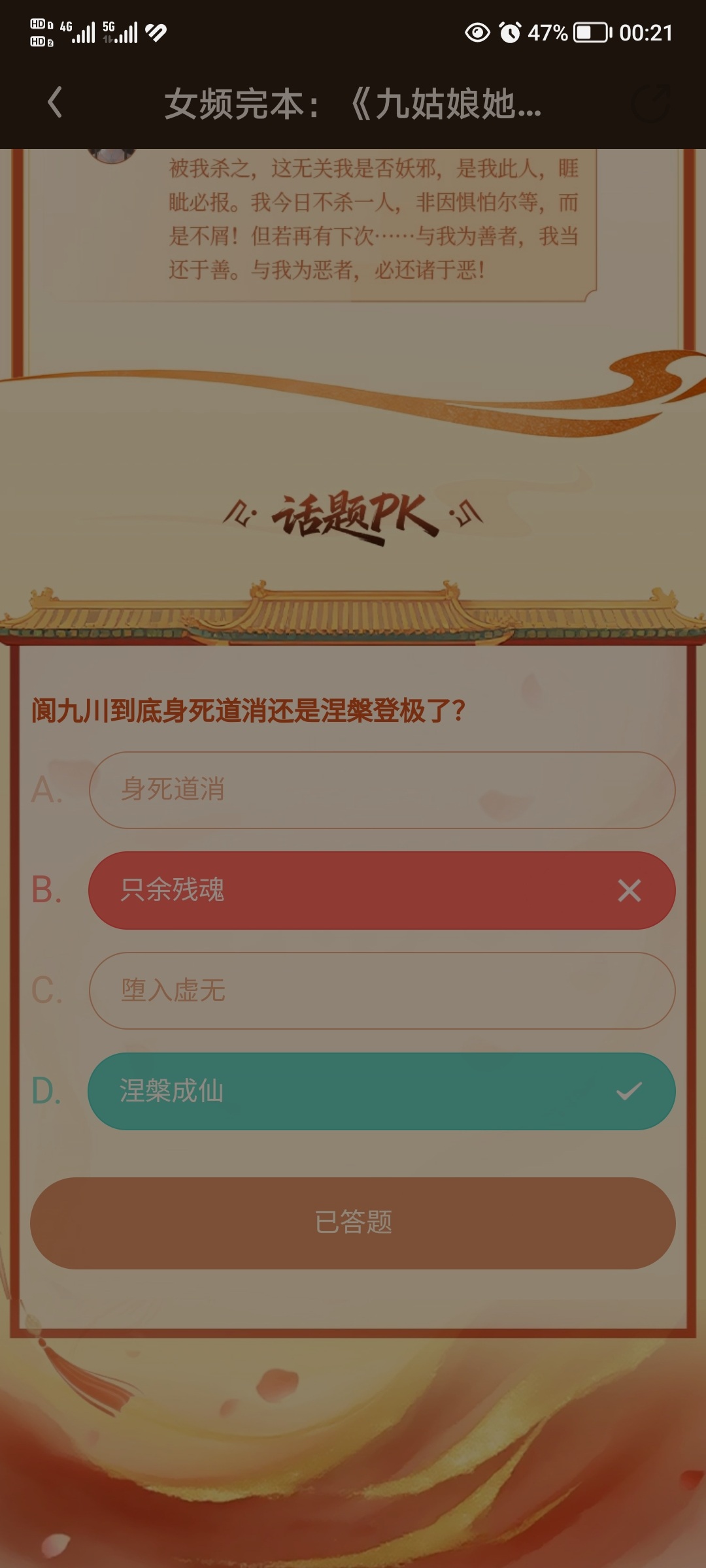Tap the 已答题 button

coord(353,1223)
